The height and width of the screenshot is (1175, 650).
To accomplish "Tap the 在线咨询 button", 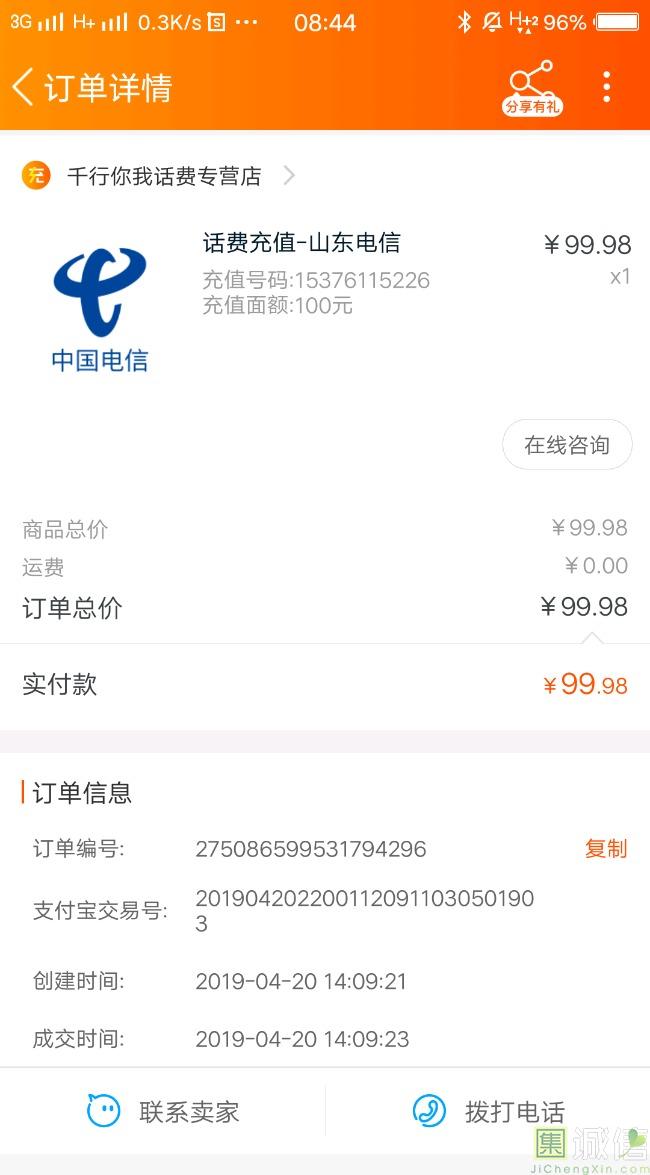I will tap(566, 445).
